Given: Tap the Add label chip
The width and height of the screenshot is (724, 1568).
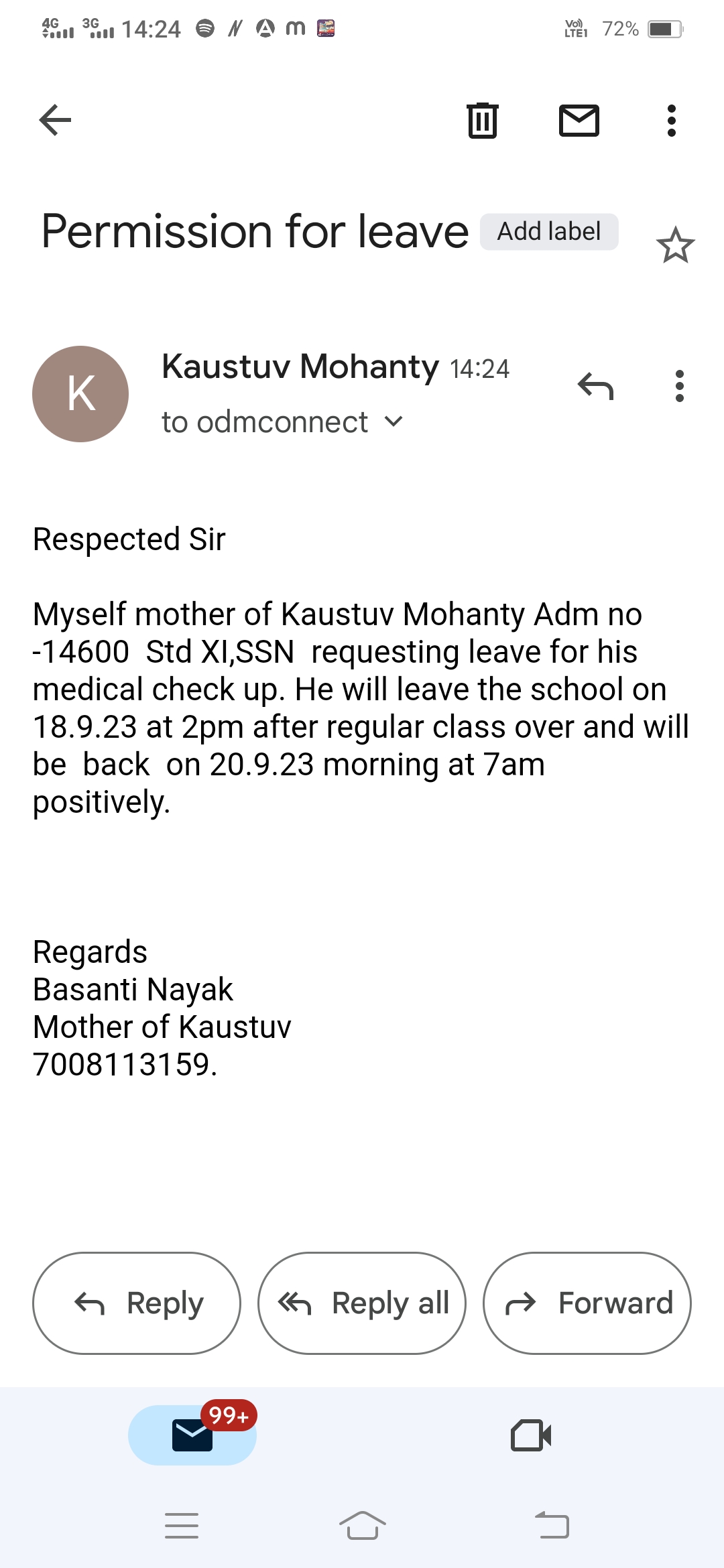Looking at the screenshot, I should tap(548, 232).
